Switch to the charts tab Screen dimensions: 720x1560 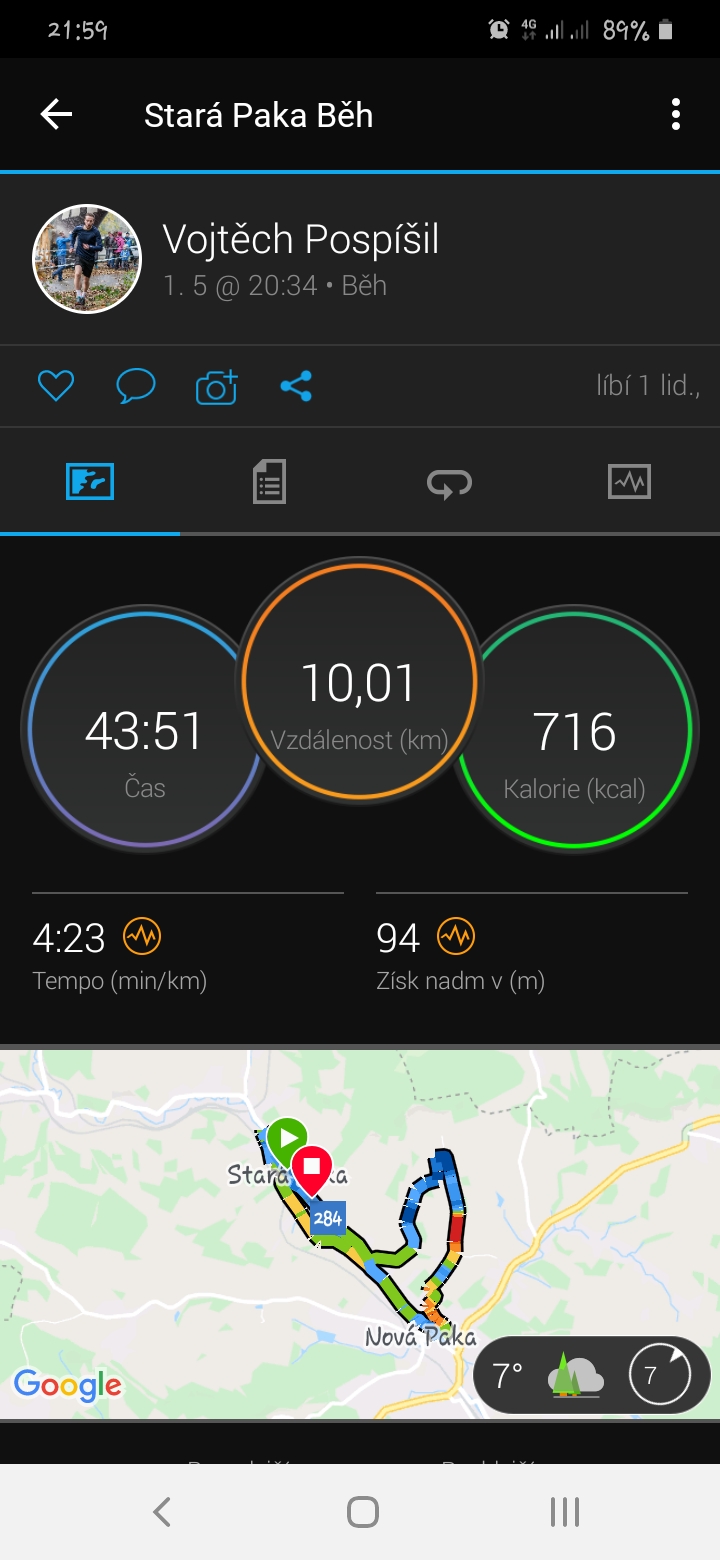(629, 482)
